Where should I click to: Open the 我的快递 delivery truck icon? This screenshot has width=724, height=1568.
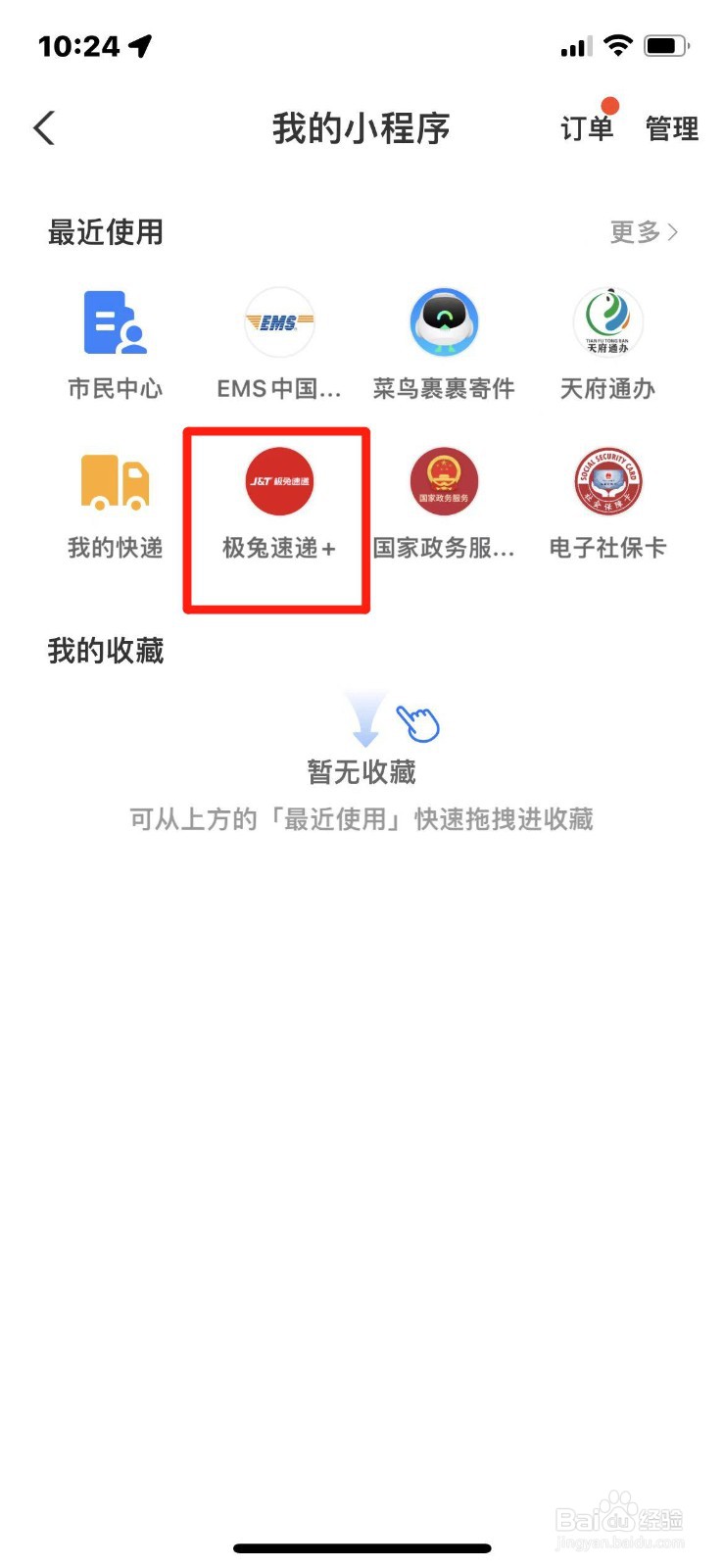[x=115, y=482]
